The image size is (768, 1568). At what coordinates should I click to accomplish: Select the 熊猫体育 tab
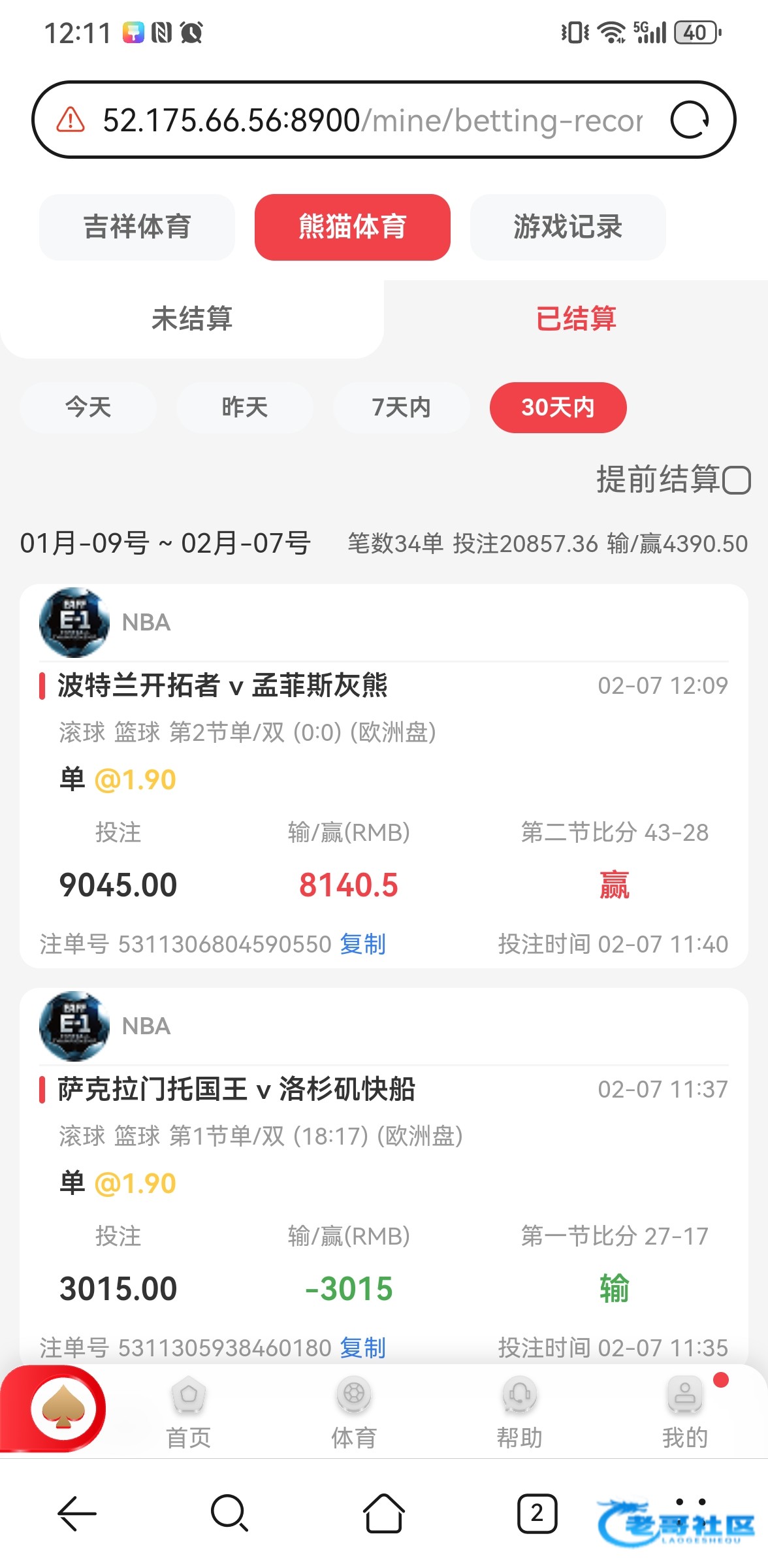click(352, 227)
